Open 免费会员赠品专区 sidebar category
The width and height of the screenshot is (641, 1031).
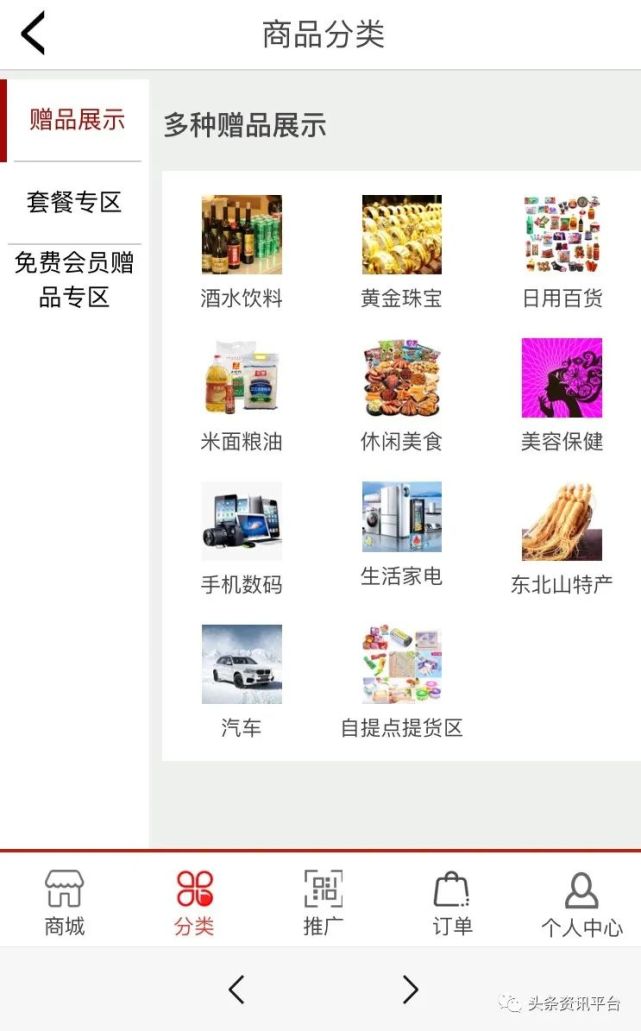[x=74, y=280]
